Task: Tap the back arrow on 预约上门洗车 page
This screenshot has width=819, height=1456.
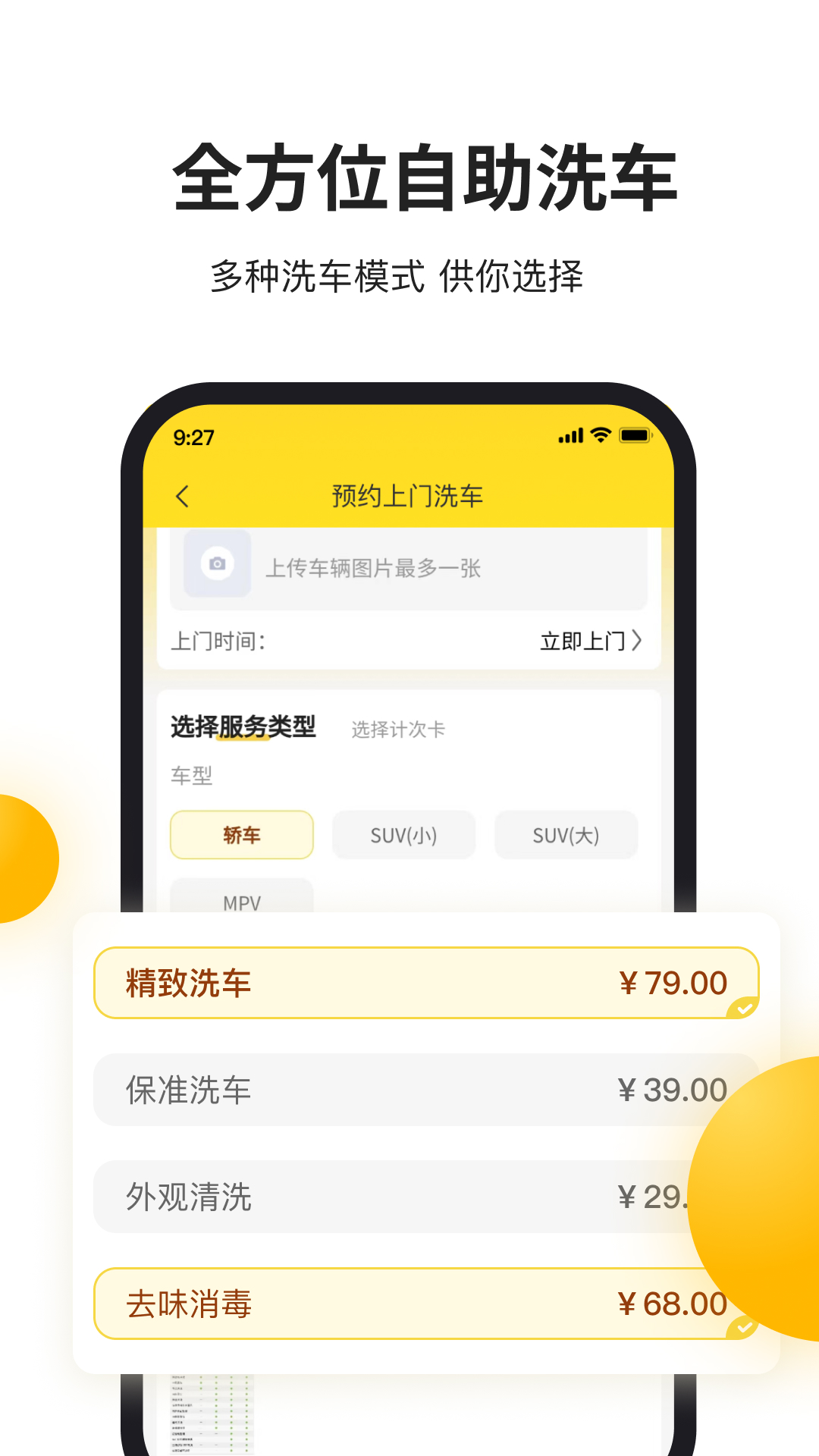Action: click(x=182, y=497)
